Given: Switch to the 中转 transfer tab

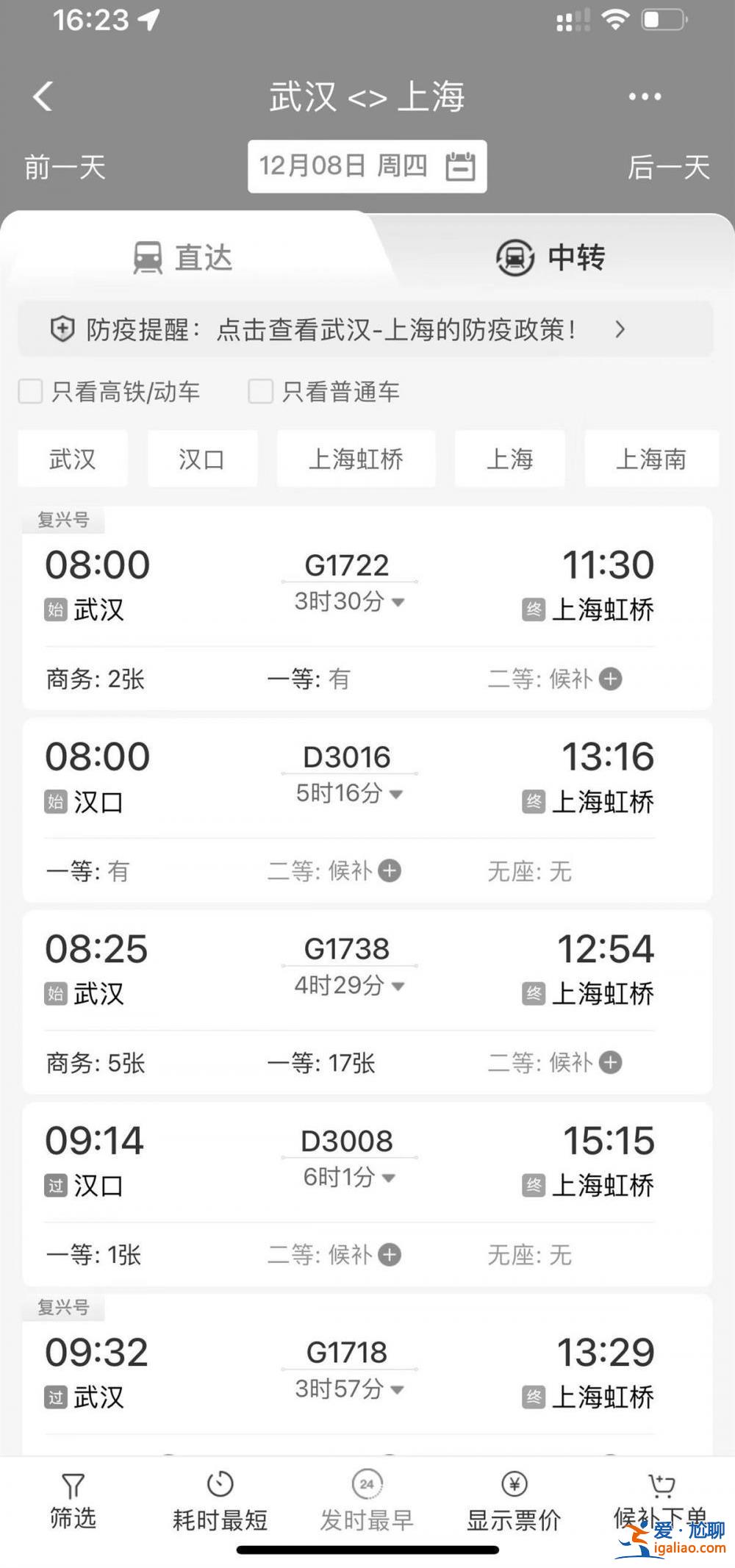Looking at the screenshot, I should click(x=551, y=257).
